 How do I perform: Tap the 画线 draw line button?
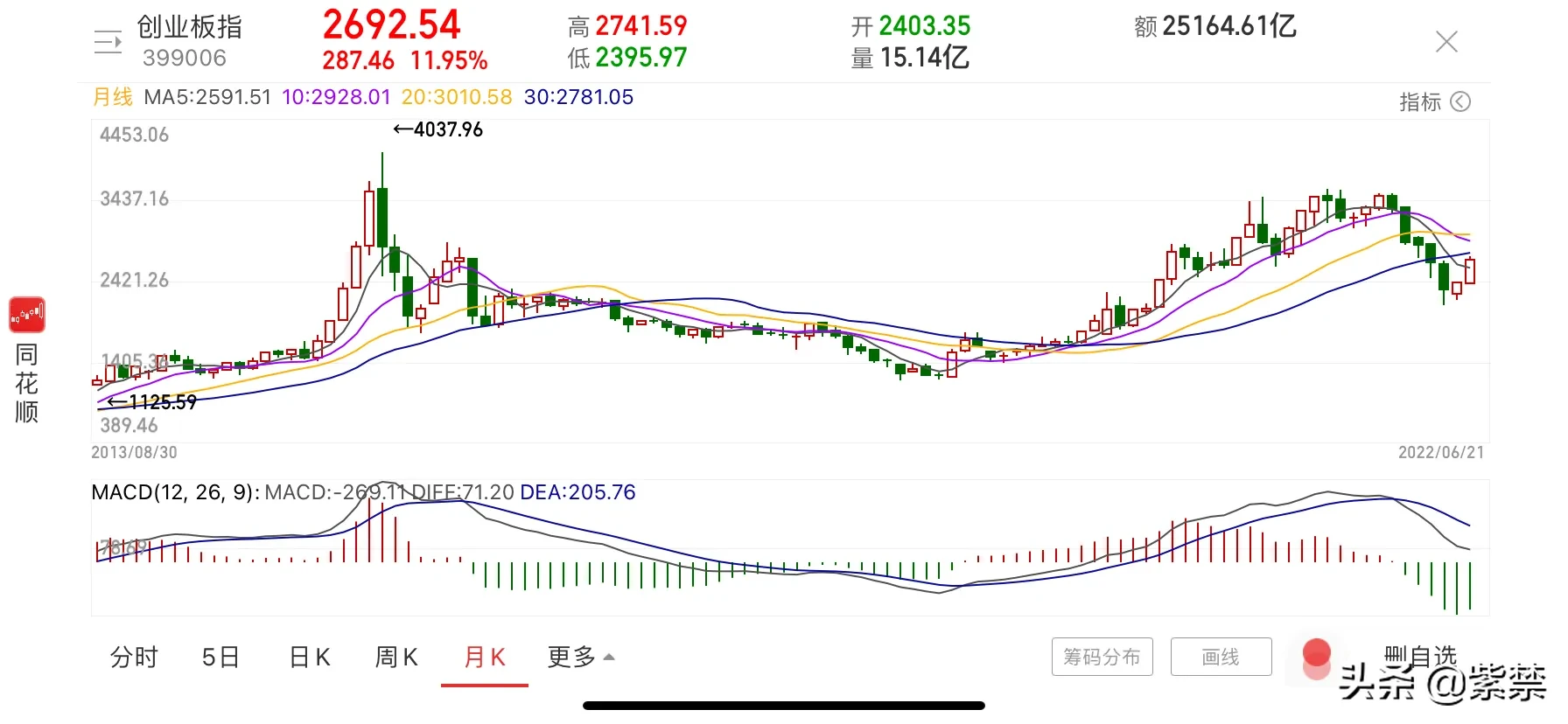tap(1221, 657)
